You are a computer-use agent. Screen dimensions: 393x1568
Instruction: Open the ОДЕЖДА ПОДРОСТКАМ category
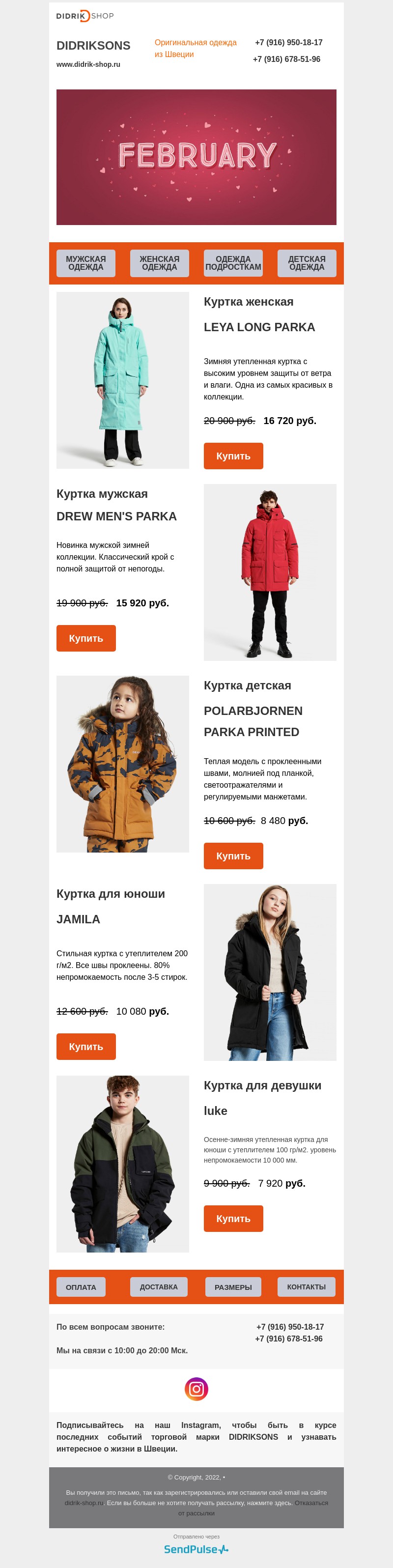click(x=233, y=263)
